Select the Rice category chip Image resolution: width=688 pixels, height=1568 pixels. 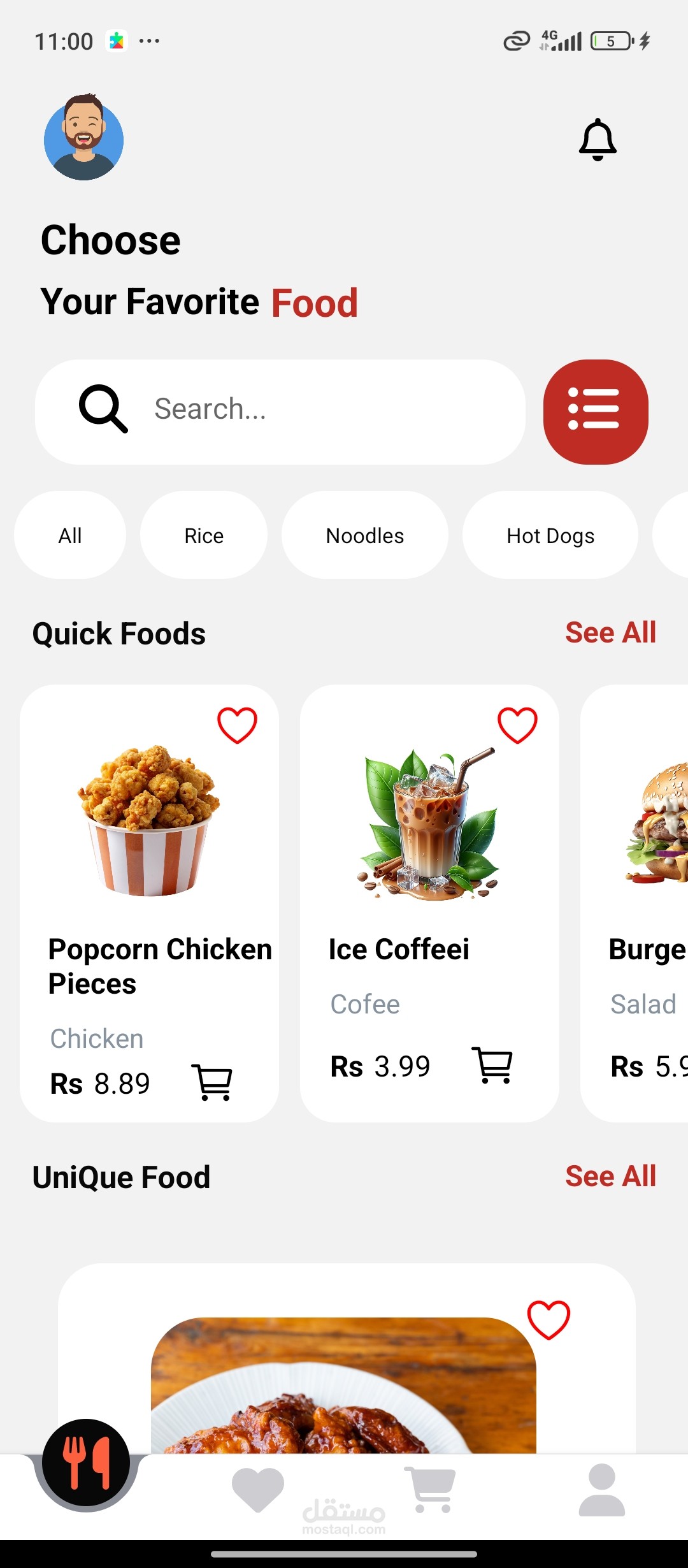coord(204,535)
